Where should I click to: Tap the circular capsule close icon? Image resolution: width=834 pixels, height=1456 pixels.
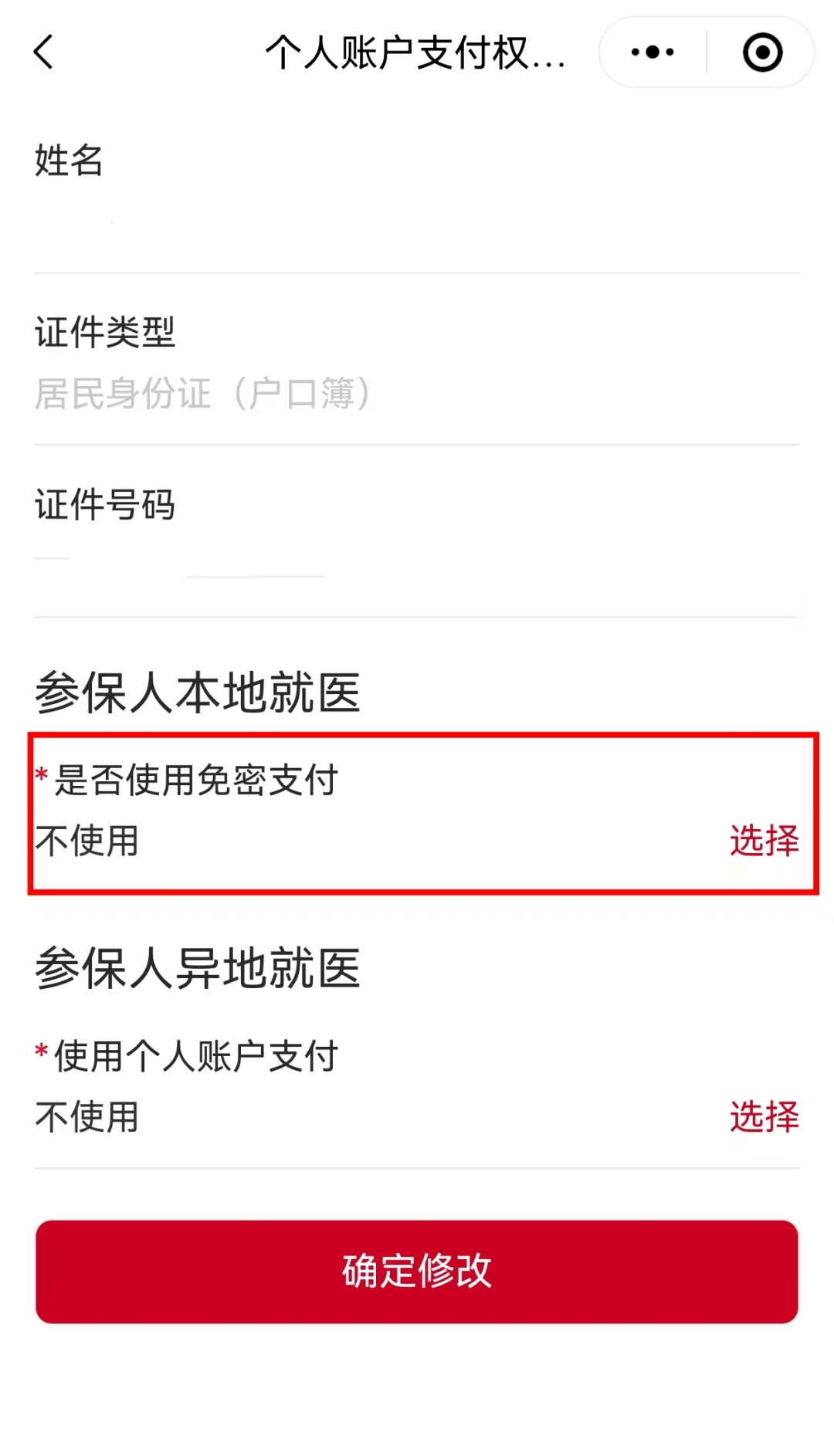tap(761, 52)
